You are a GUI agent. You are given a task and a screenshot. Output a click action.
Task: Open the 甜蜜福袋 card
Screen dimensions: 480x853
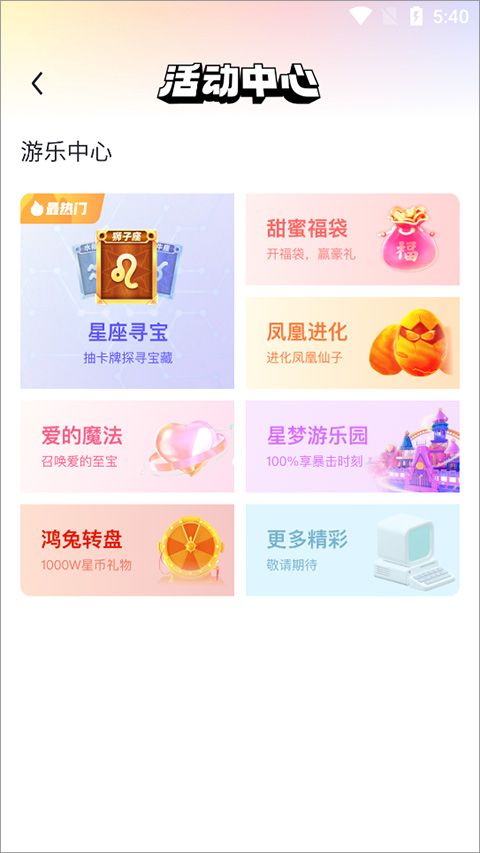353,239
